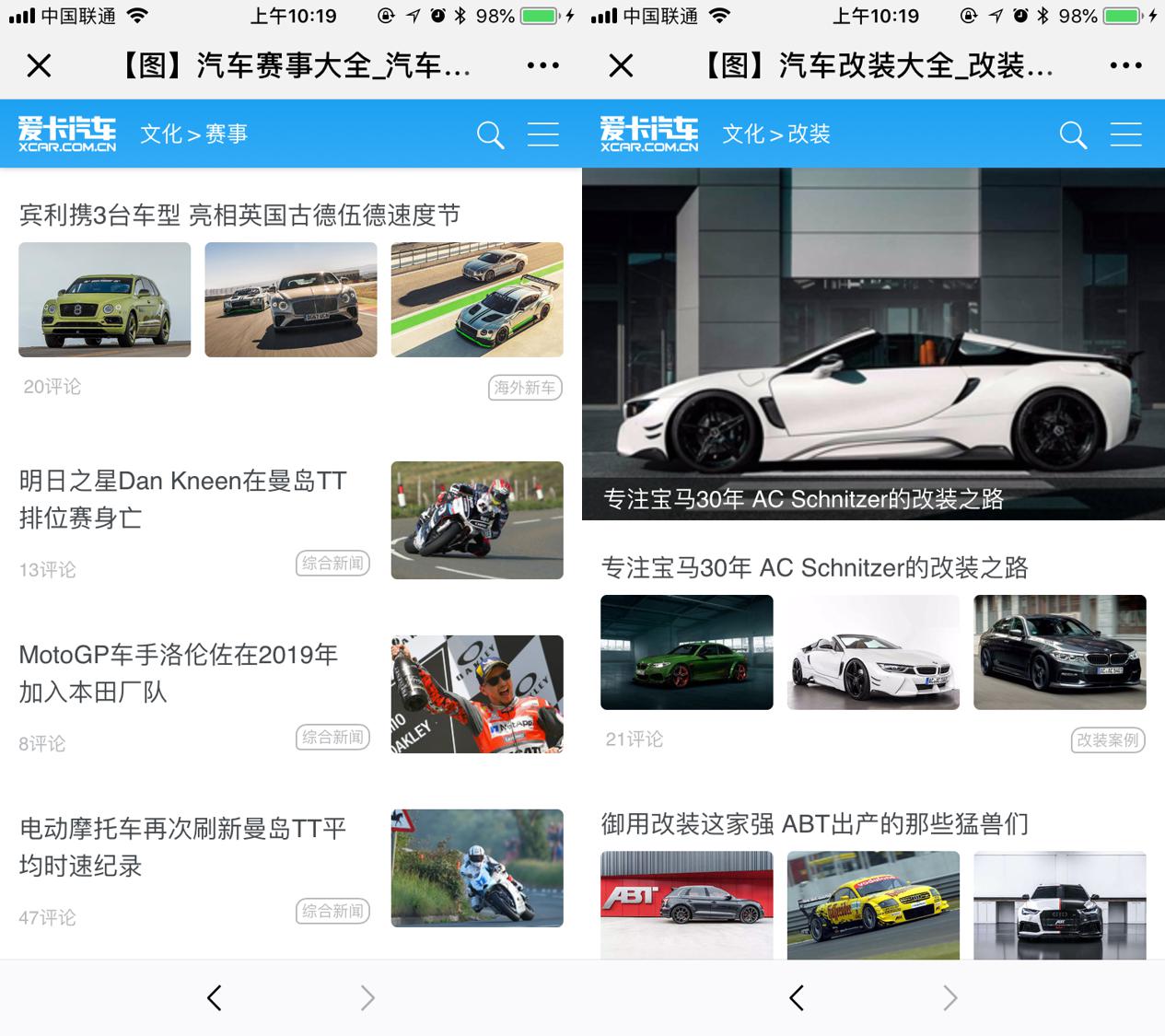Open hamburger menu on the 文化>赛事 page
Viewport: 1165px width, 1036px height.
click(542, 134)
